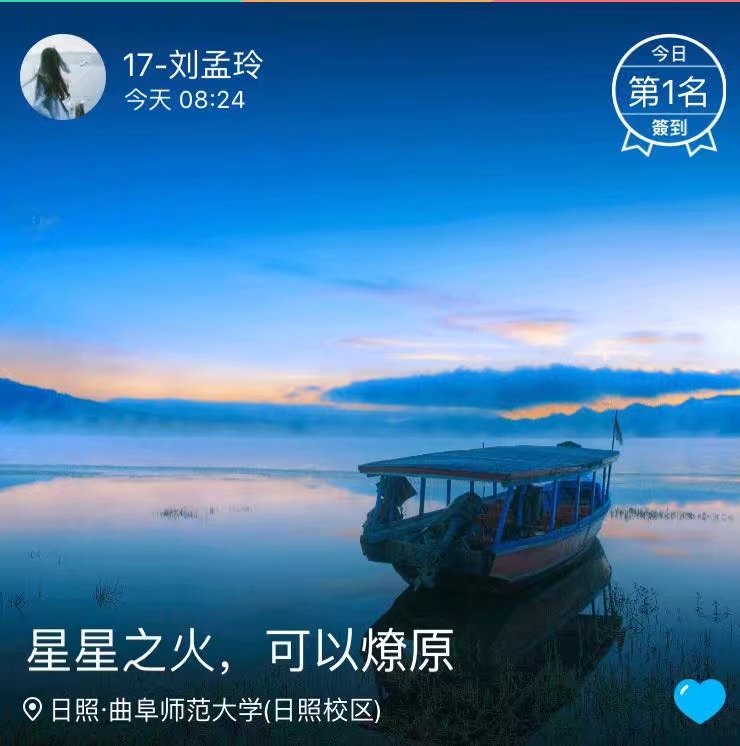View the 今日第1名 check-in badge
This screenshot has width=740, height=746.
click(668, 92)
